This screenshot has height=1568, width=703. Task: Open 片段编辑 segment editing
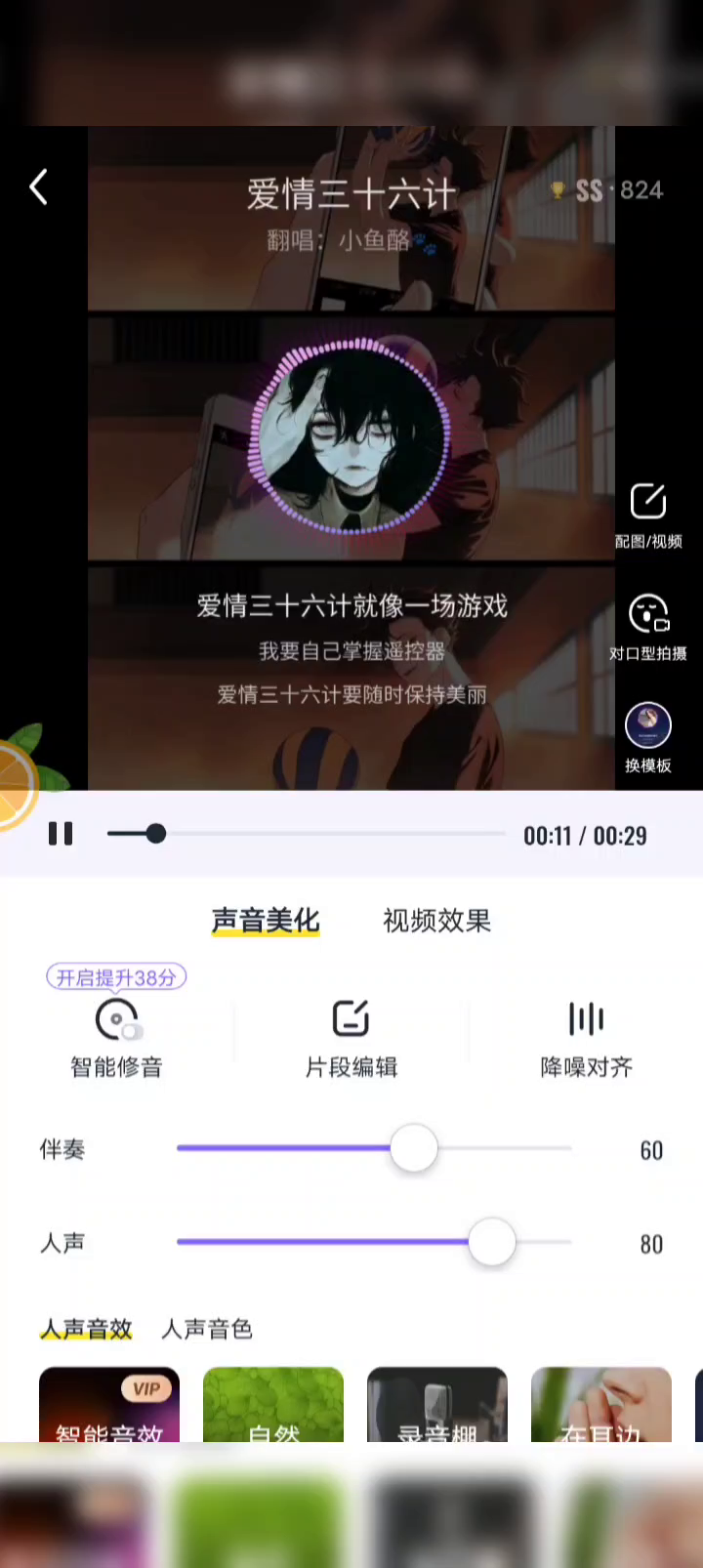point(351,1037)
